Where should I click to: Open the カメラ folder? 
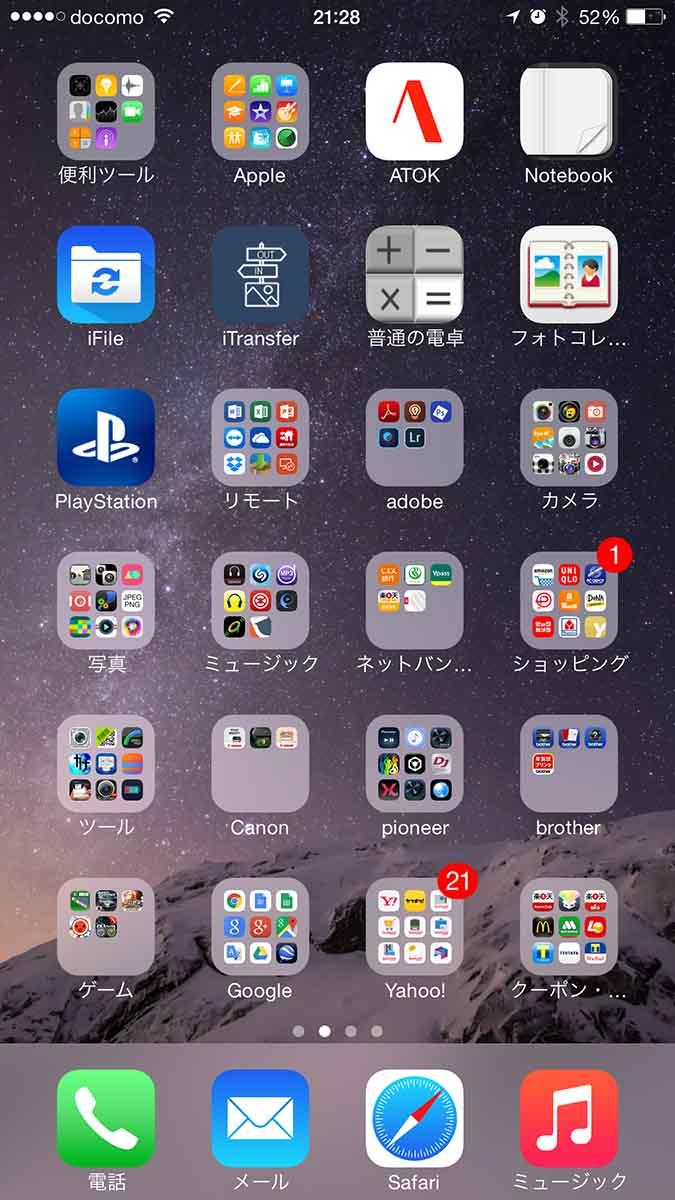[568, 438]
